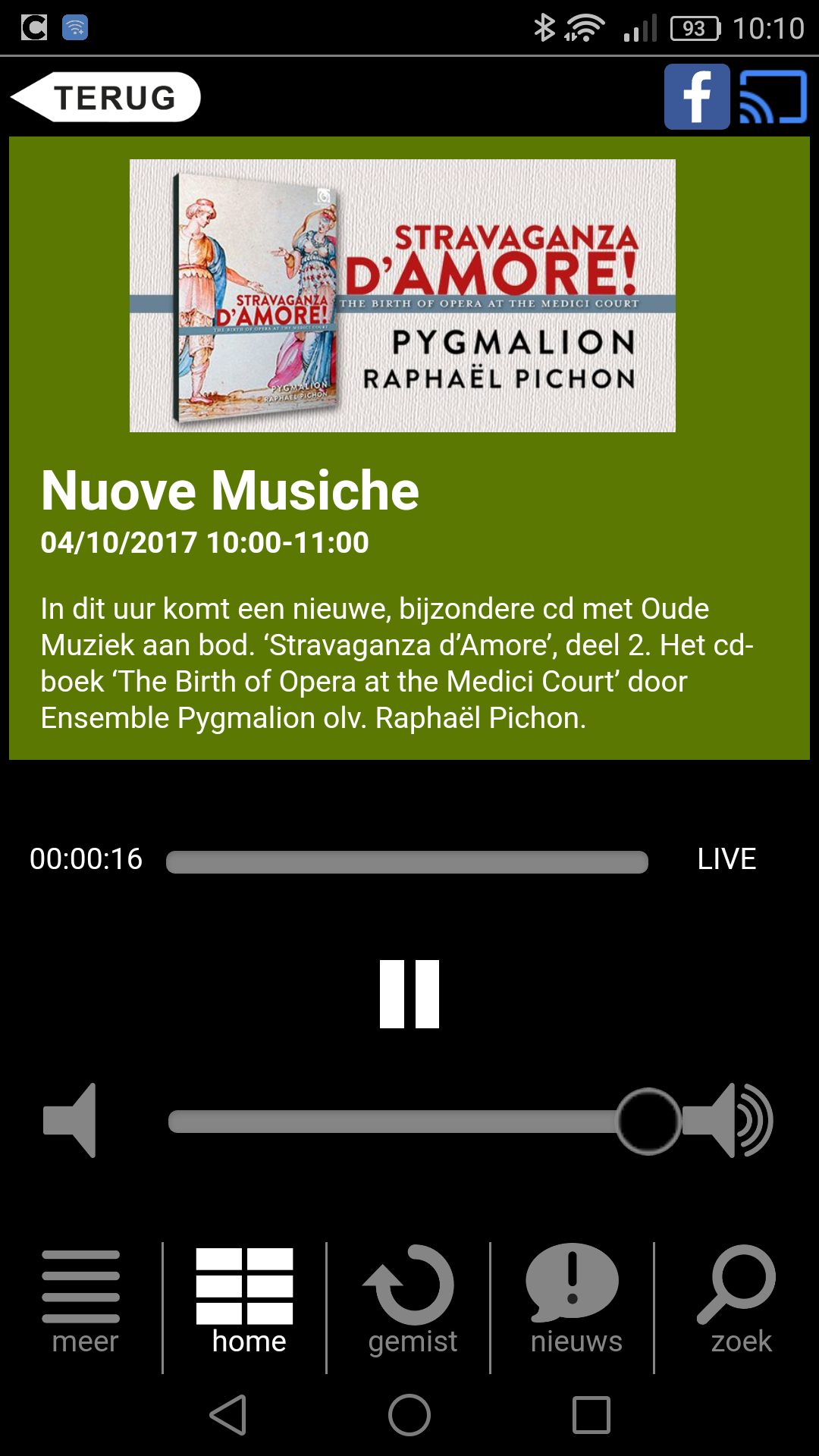Tap the system back button

pos(228,1415)
